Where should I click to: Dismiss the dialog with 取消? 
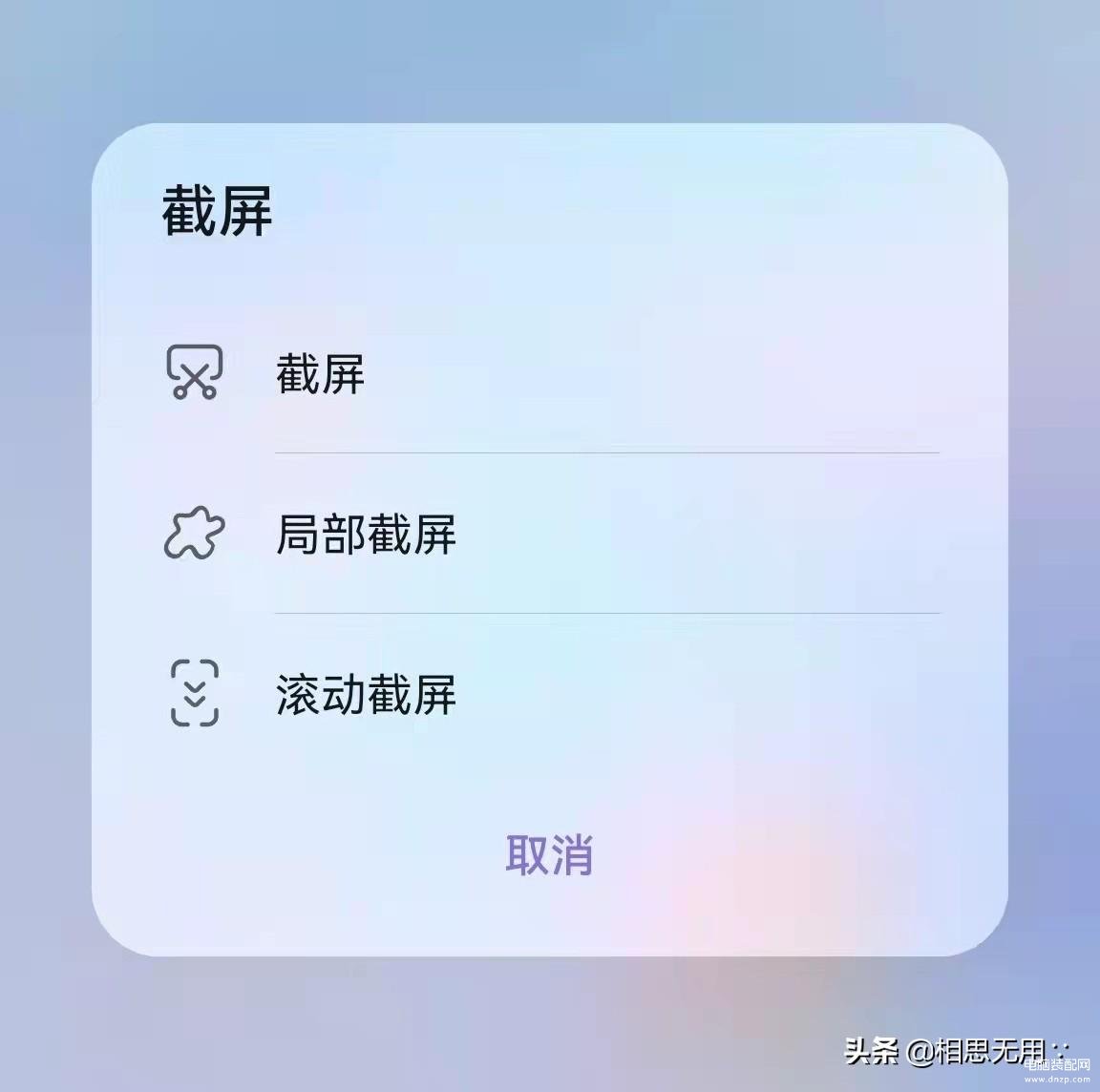pos(549,854)
